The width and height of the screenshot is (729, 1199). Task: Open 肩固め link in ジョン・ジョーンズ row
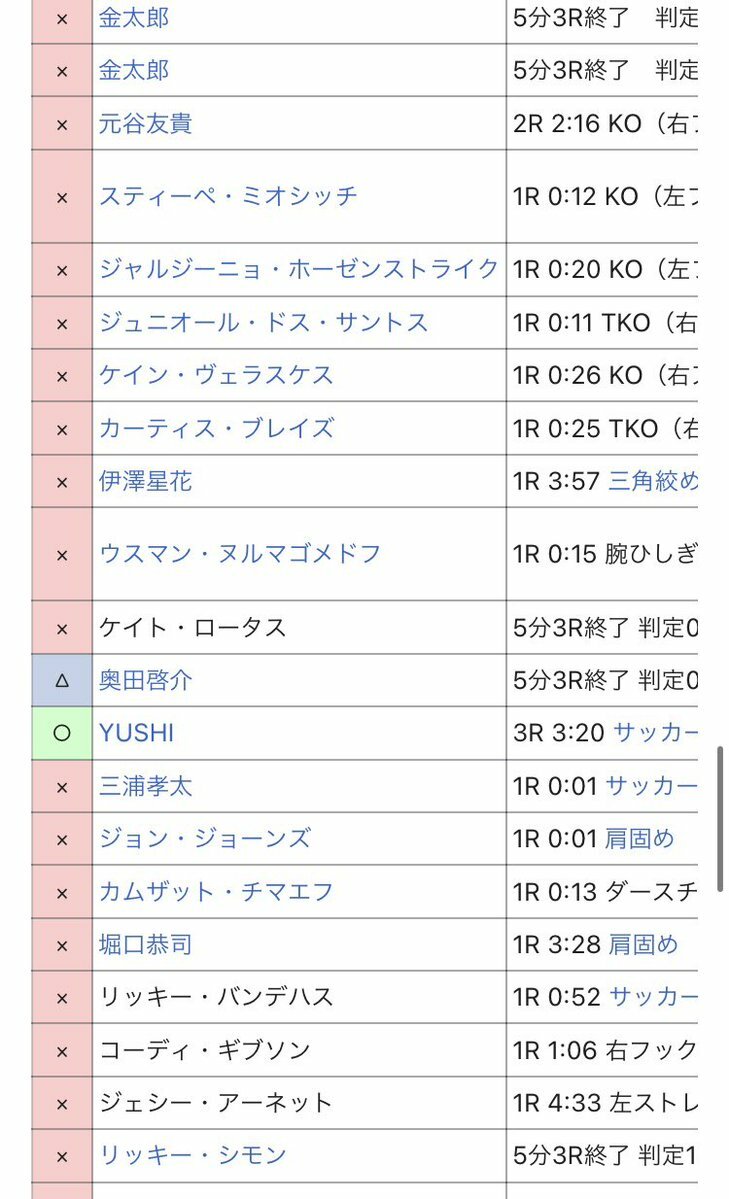640,839
